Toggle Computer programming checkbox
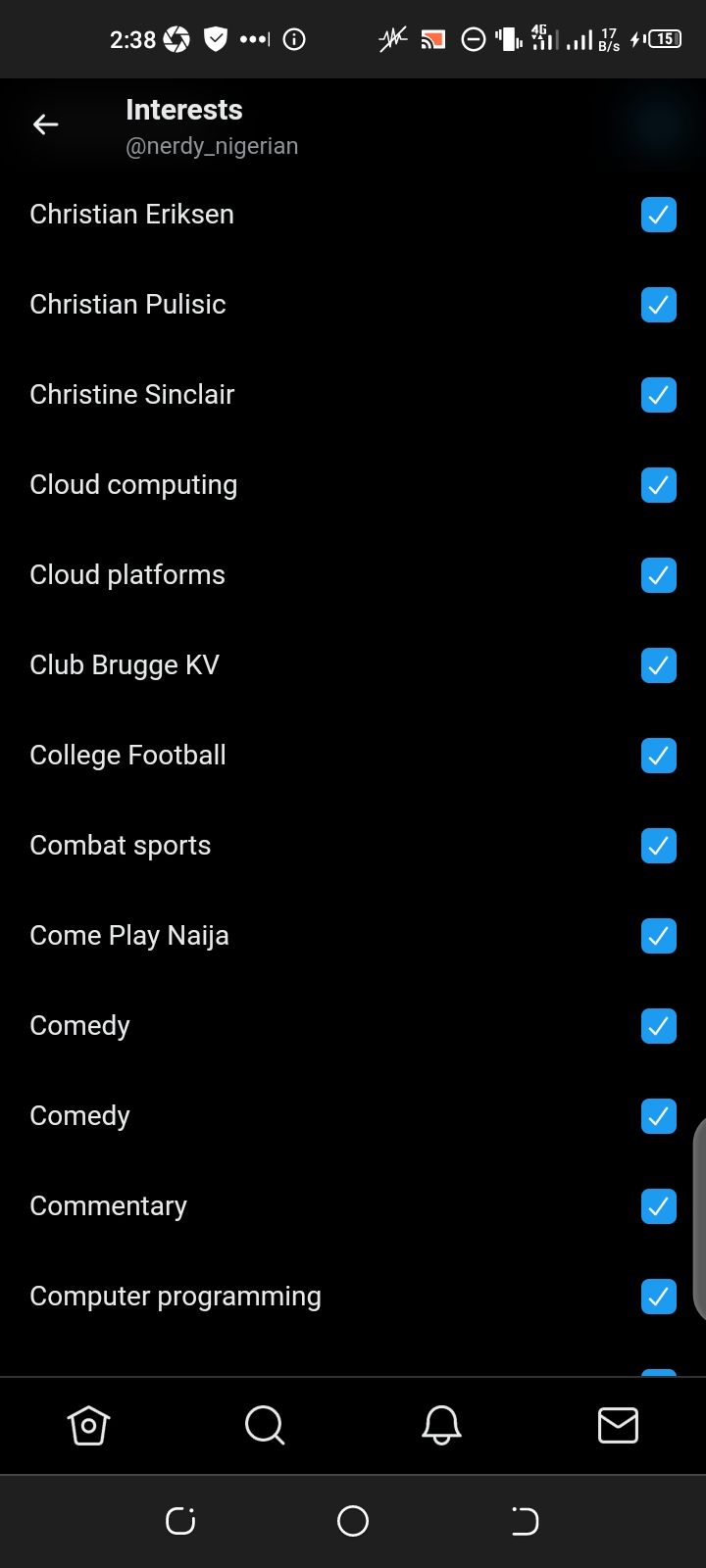706x1568 pixels. pos(658,1297)
